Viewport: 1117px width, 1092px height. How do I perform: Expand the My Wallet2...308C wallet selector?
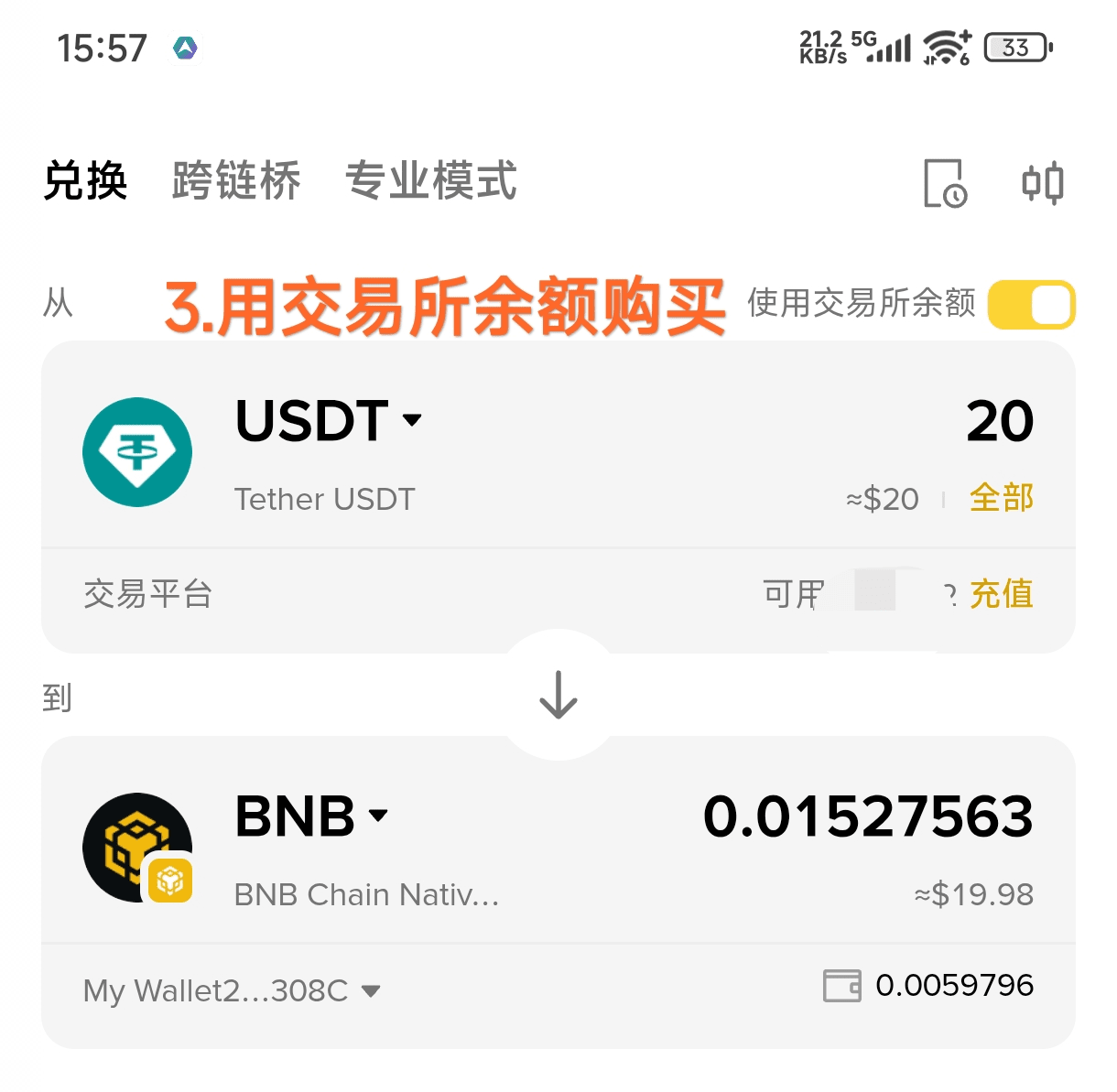tap(232, 990)
